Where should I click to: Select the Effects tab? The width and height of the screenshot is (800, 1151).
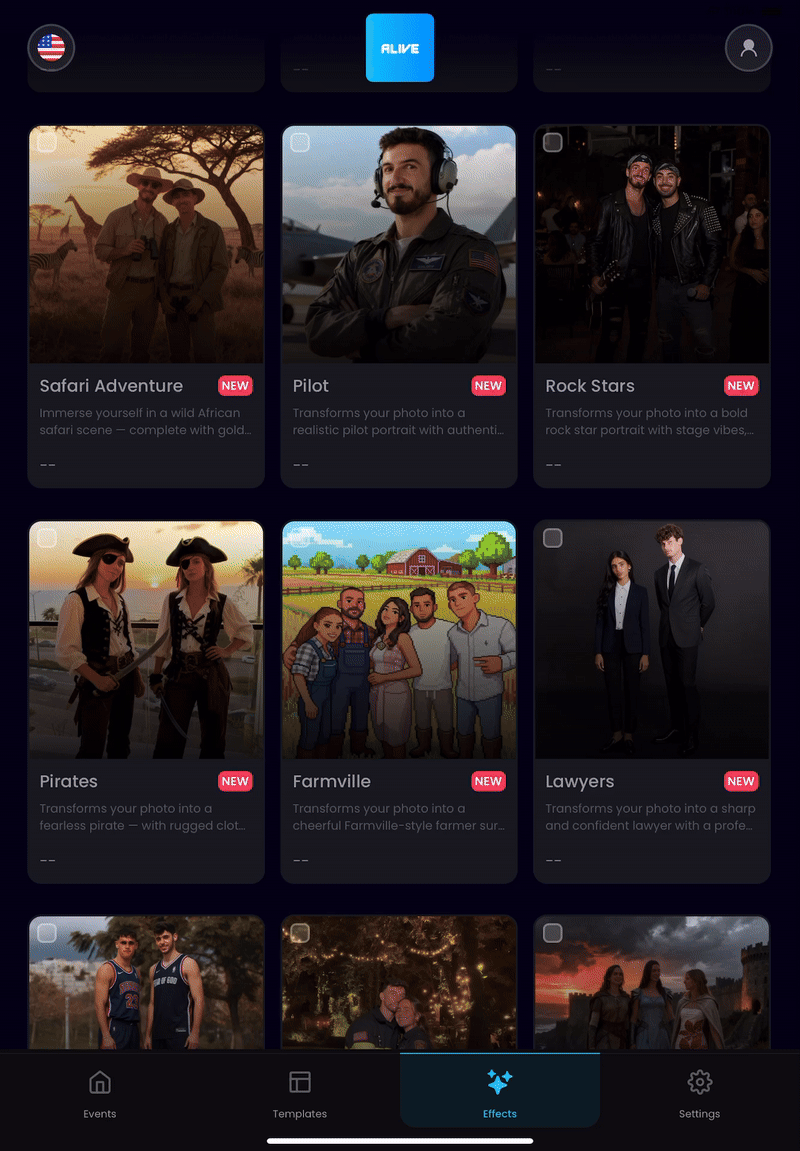pyautogui.click(x=500, y=1092)
